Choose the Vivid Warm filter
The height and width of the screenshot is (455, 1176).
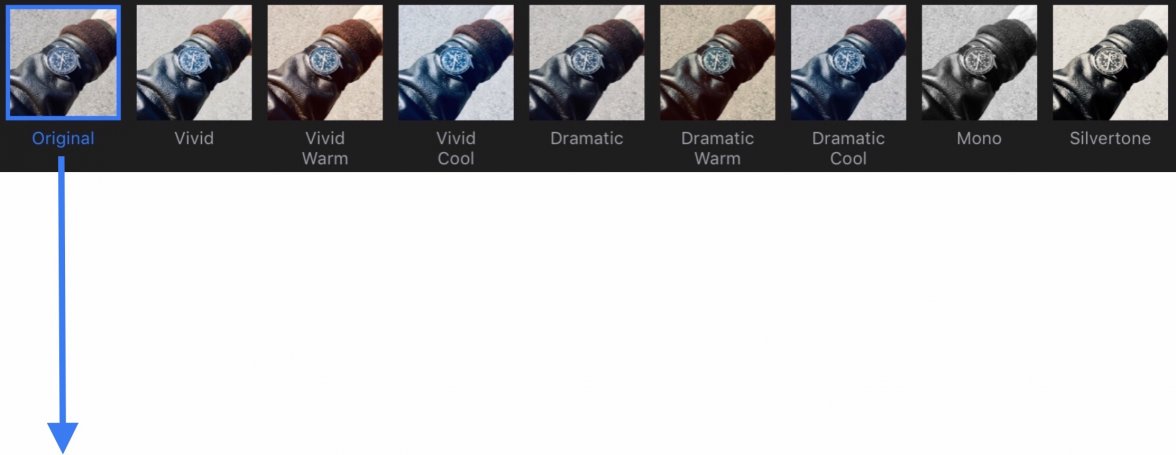click(325, 62)
